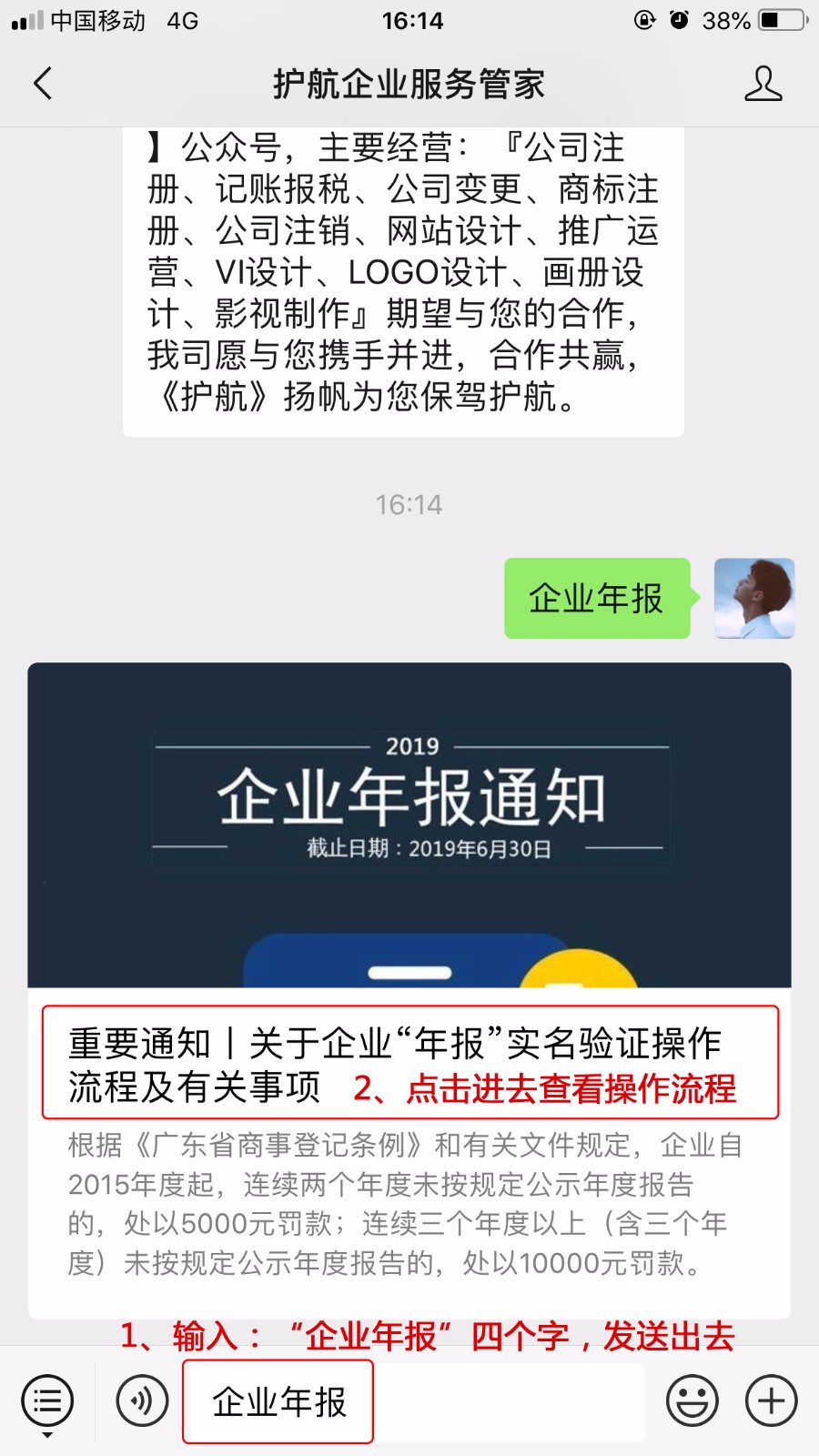This screenshot has height=1456, width=819.
Task: Switch to voice input mode
Action: click(x=142, y=1401)
